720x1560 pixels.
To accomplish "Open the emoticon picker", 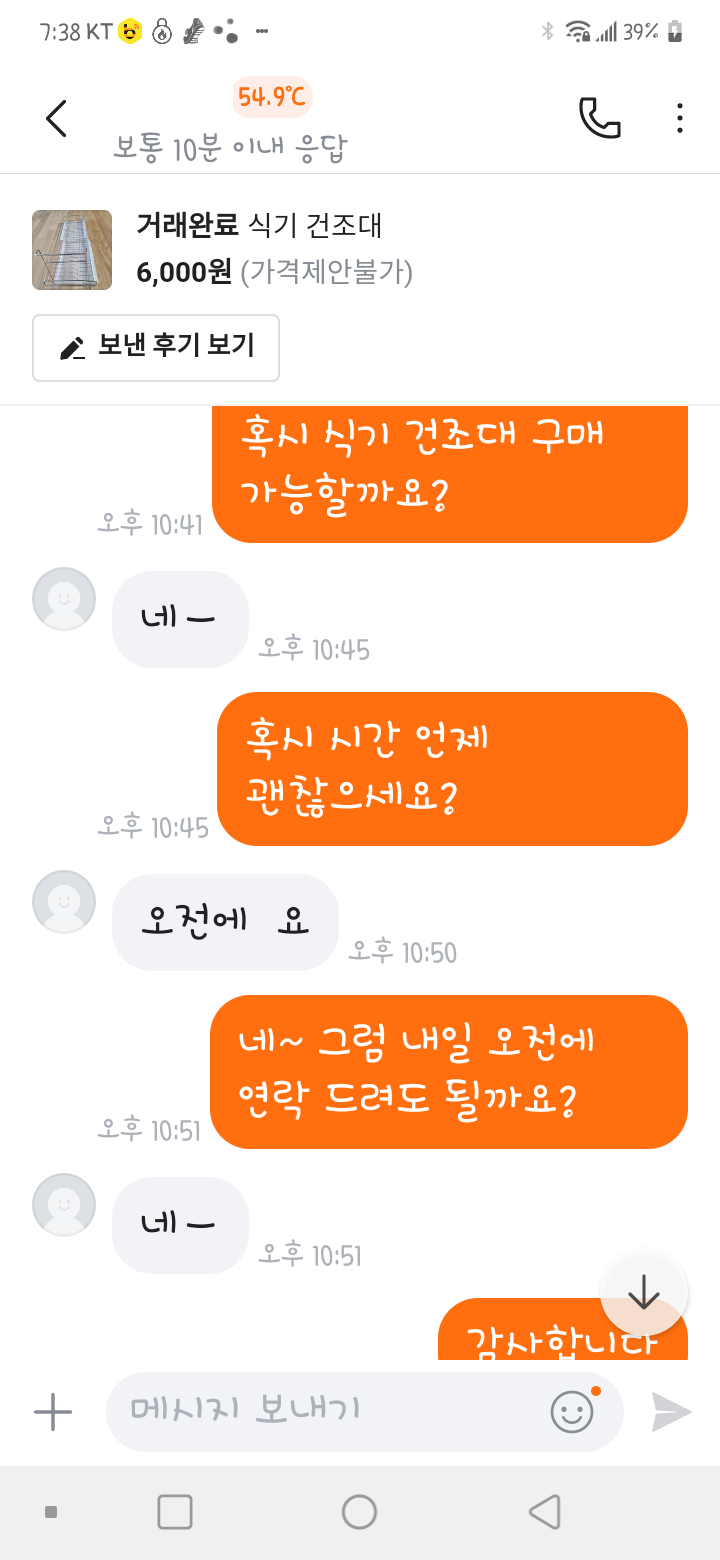I will pyautogui.click(x=572, y=1411).
